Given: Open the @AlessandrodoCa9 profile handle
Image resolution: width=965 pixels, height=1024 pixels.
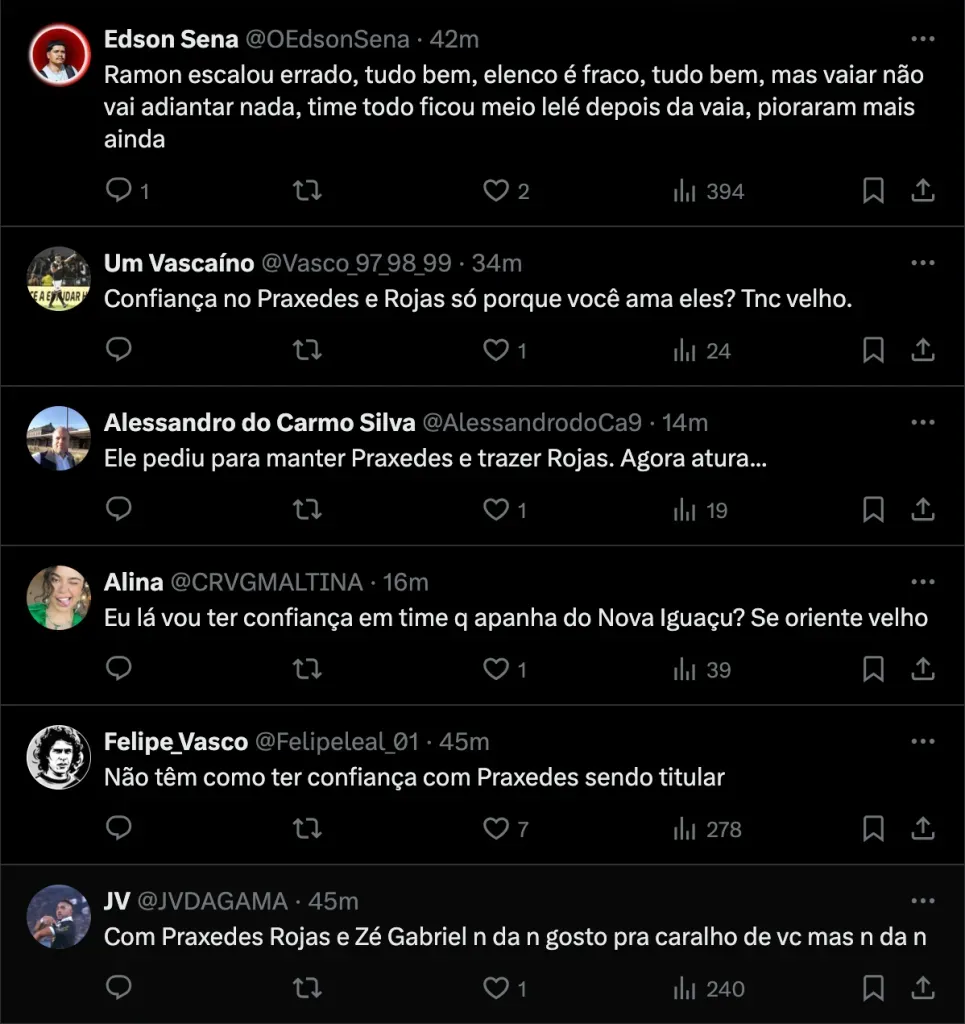Looking at the screenshot, I should coord(532,423).
